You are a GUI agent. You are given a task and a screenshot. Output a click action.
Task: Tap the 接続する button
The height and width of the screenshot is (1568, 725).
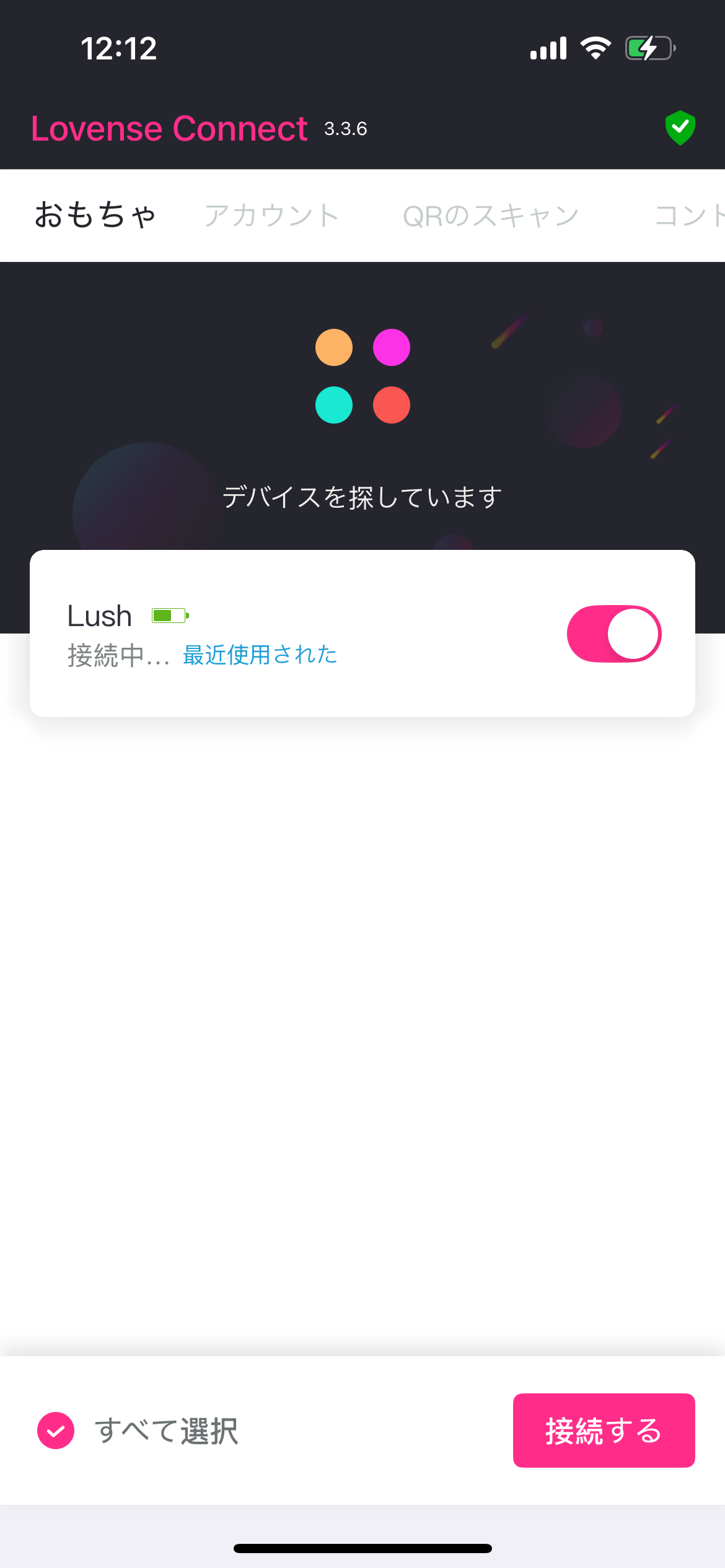coord(603,1431)
